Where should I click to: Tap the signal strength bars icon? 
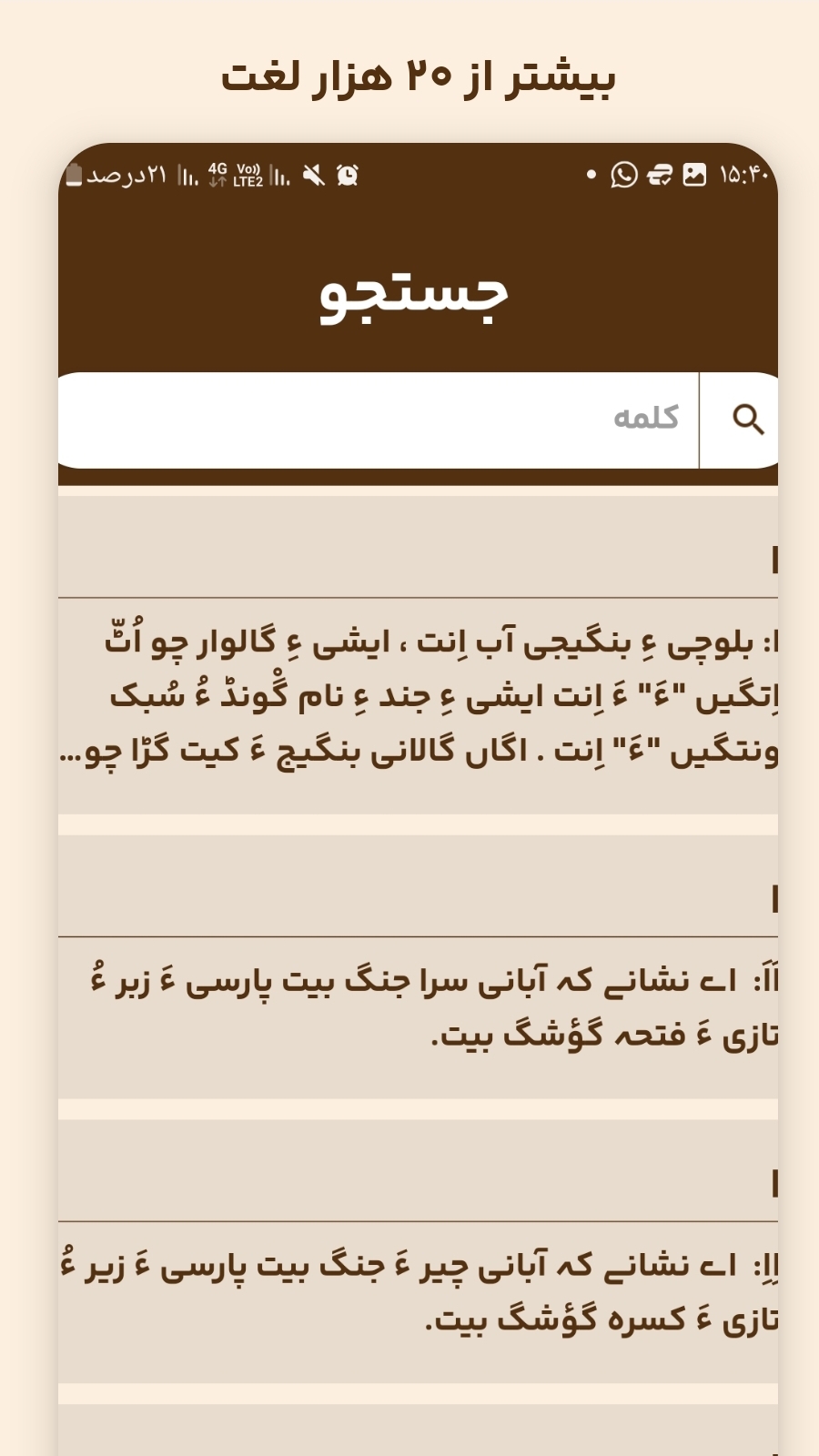click(187, 177)
